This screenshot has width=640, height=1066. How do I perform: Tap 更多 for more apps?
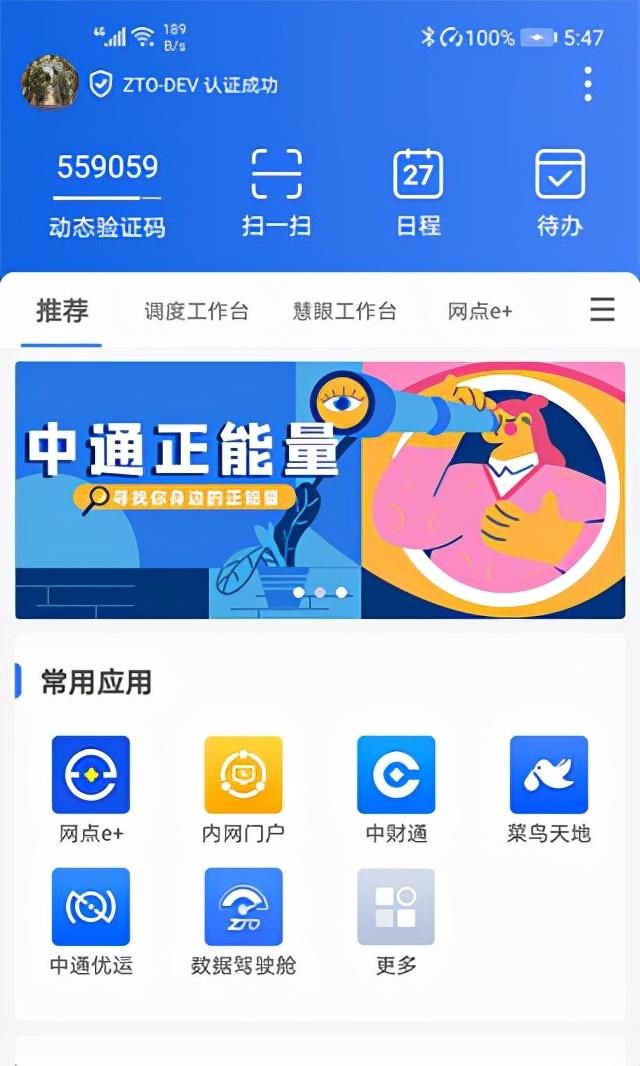click(396, 922)
